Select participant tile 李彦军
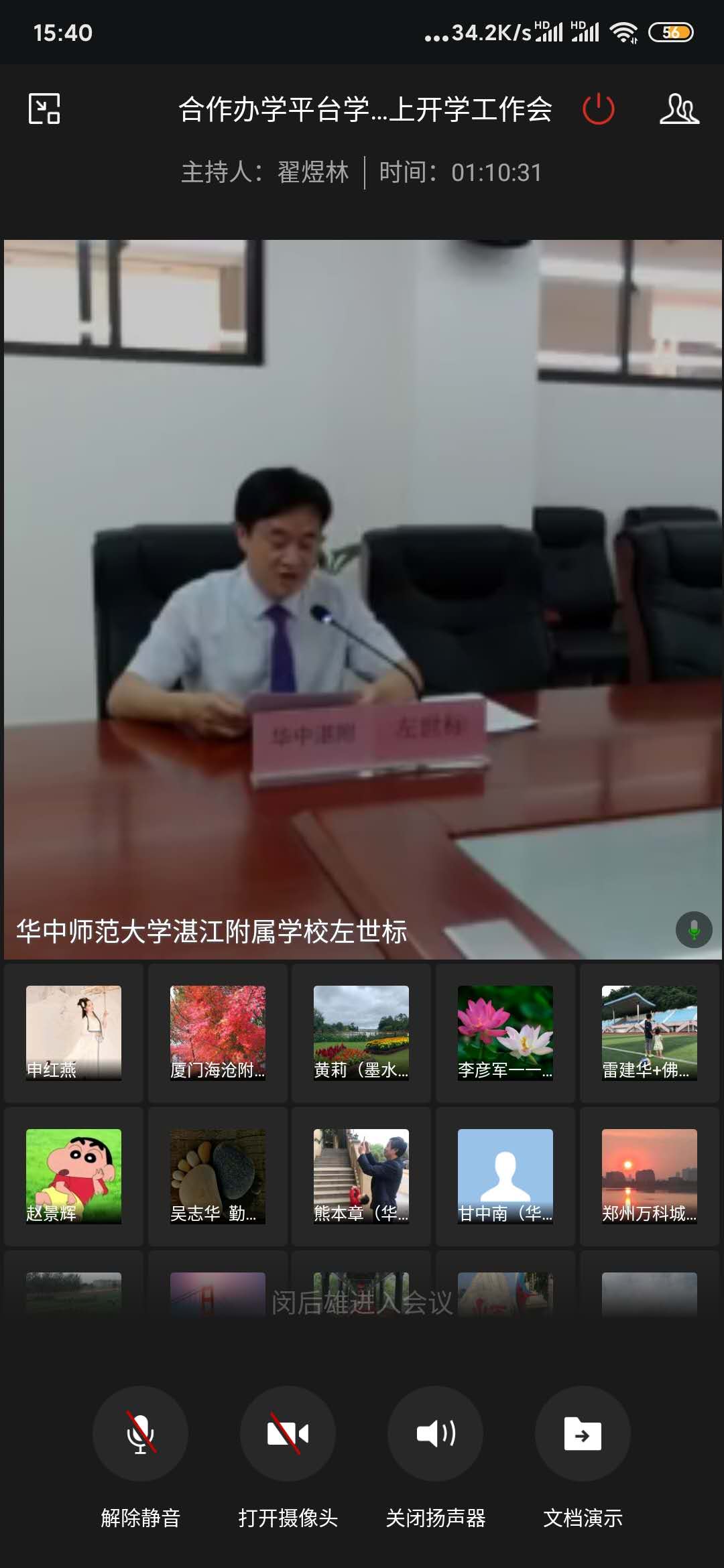Screen dimensions: 724x1568 pos(505,1033)
